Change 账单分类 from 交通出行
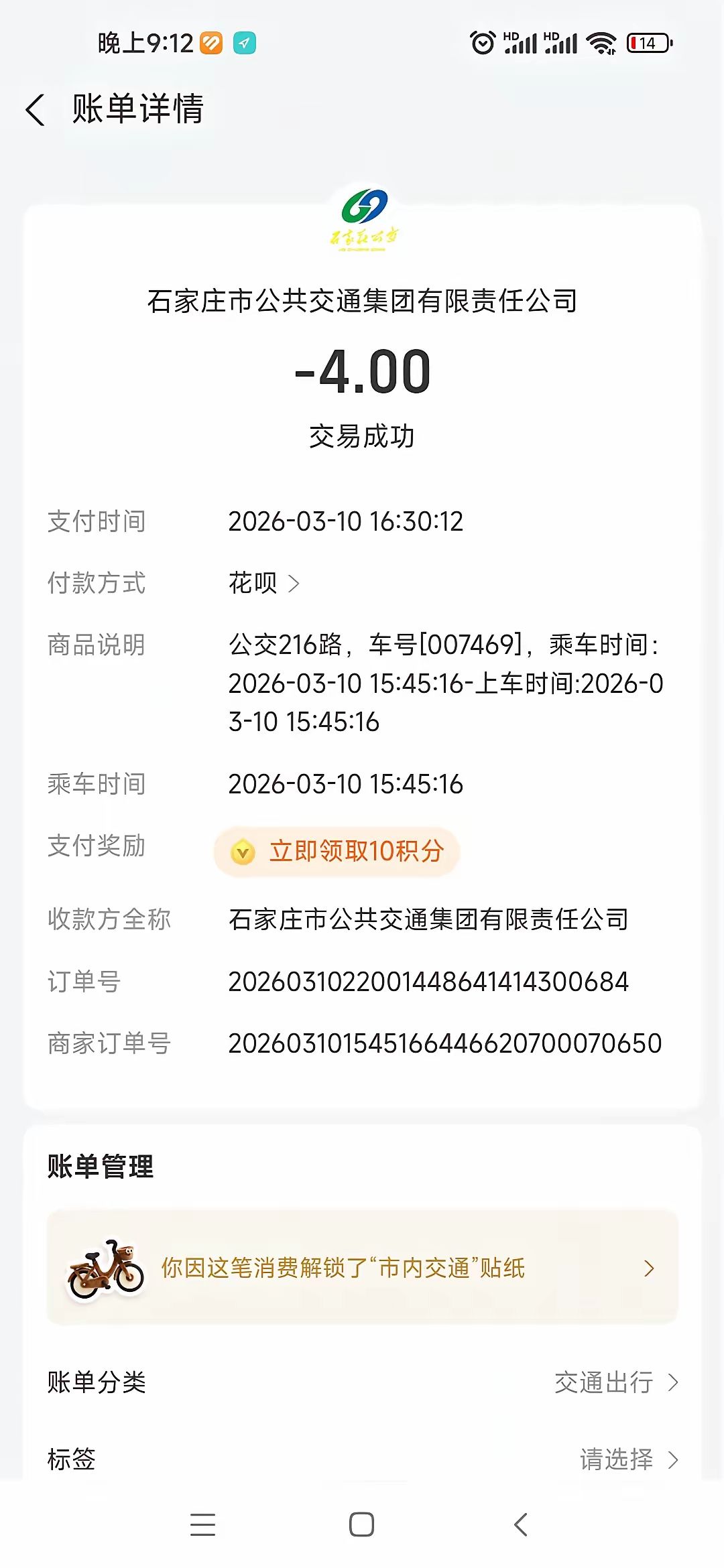This screenshot has height=1568, width=724. (615, 1382)
